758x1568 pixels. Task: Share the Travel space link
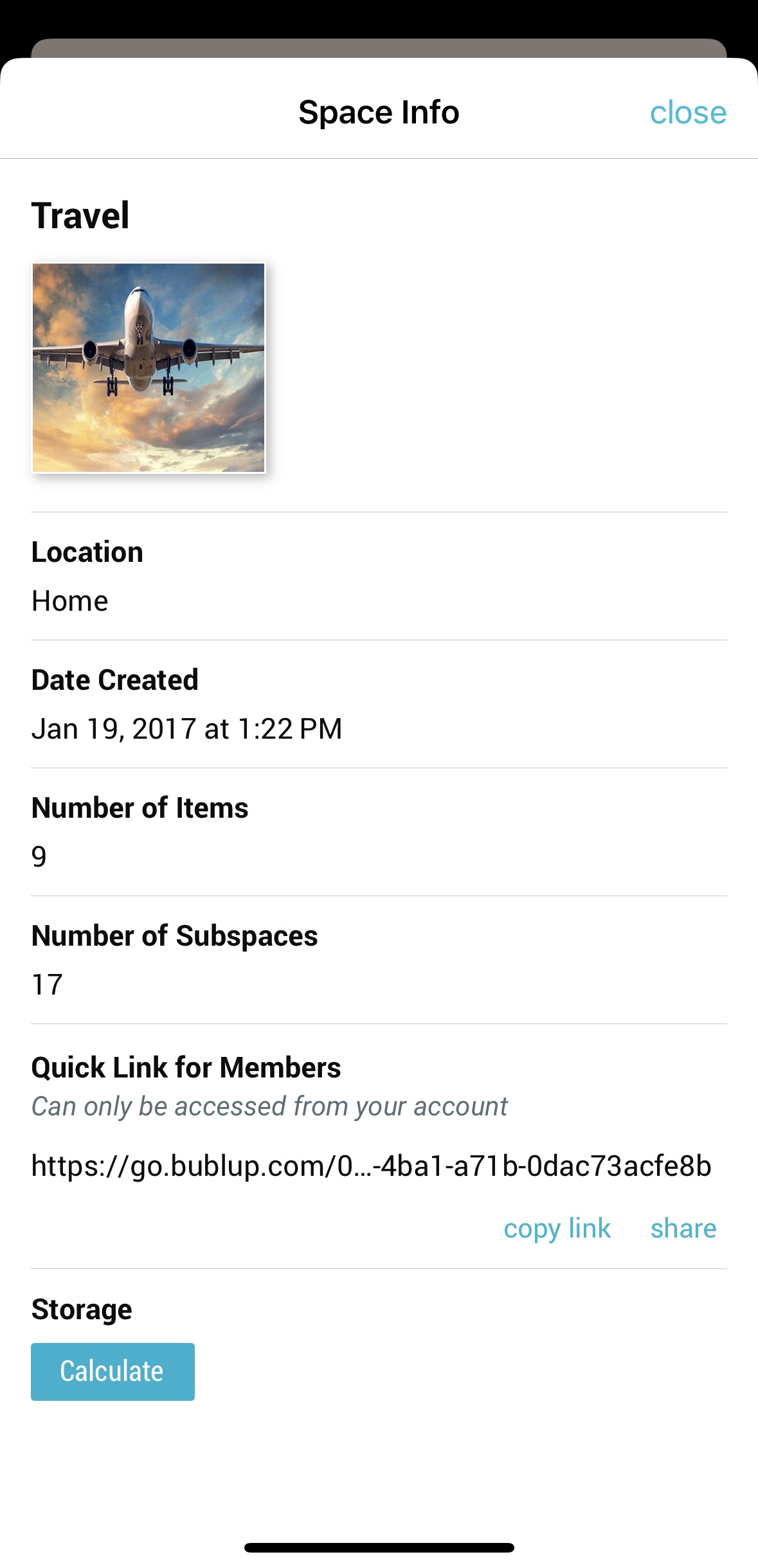(x=683, y=1229)
